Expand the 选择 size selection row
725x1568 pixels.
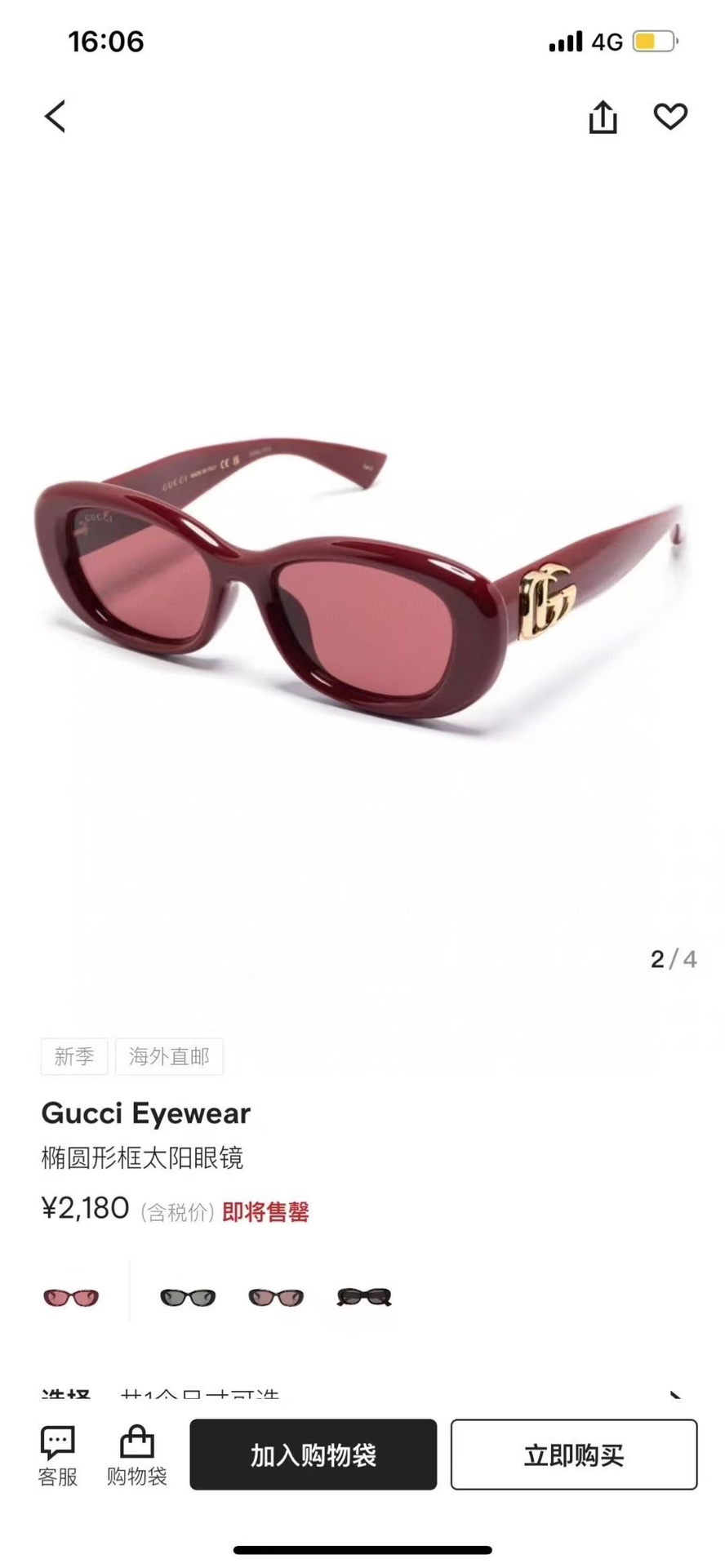(x=359, y=1395)
